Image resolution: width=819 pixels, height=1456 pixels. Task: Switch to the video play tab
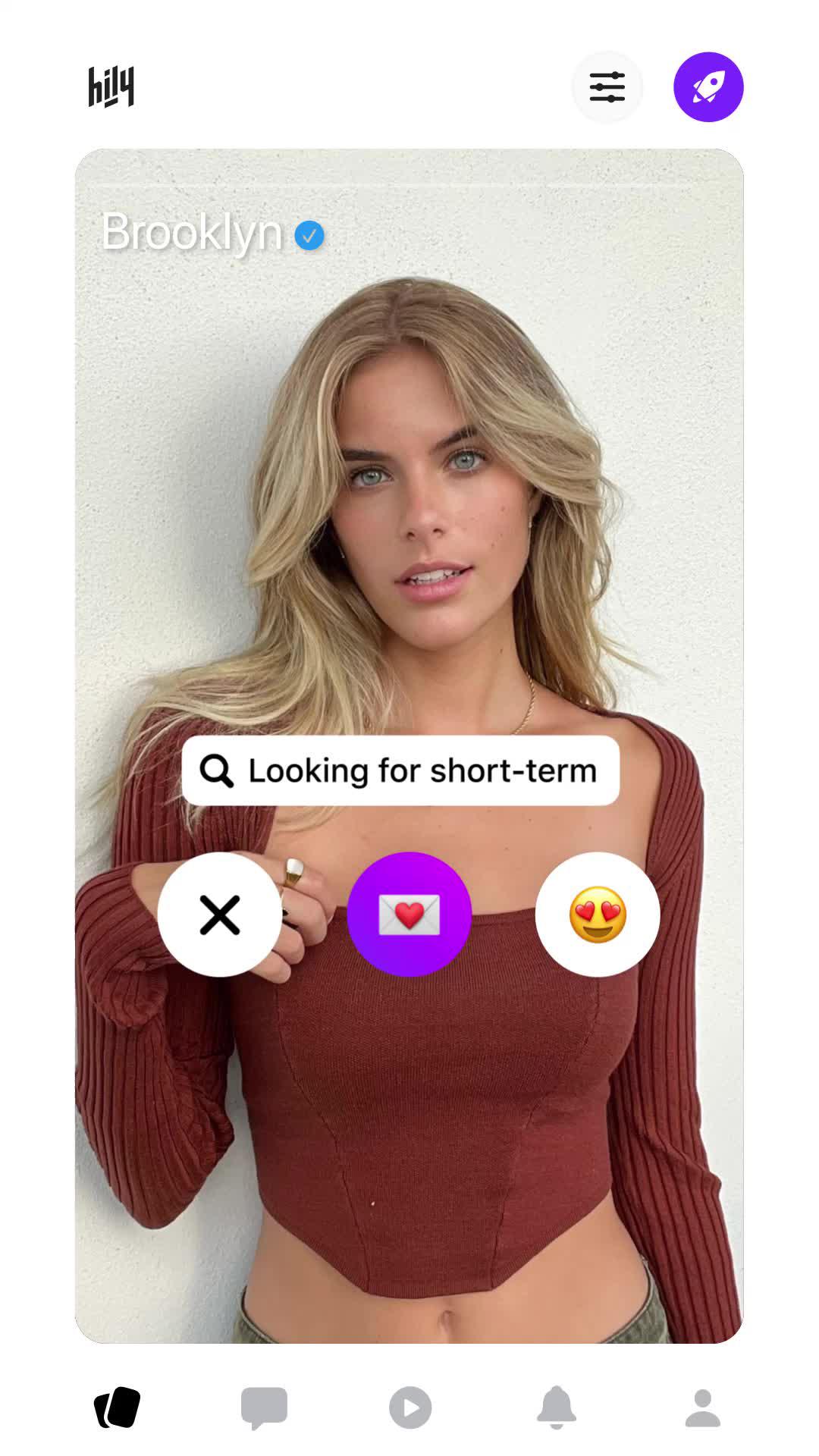pyautogui.click(x=410, y=1407)
